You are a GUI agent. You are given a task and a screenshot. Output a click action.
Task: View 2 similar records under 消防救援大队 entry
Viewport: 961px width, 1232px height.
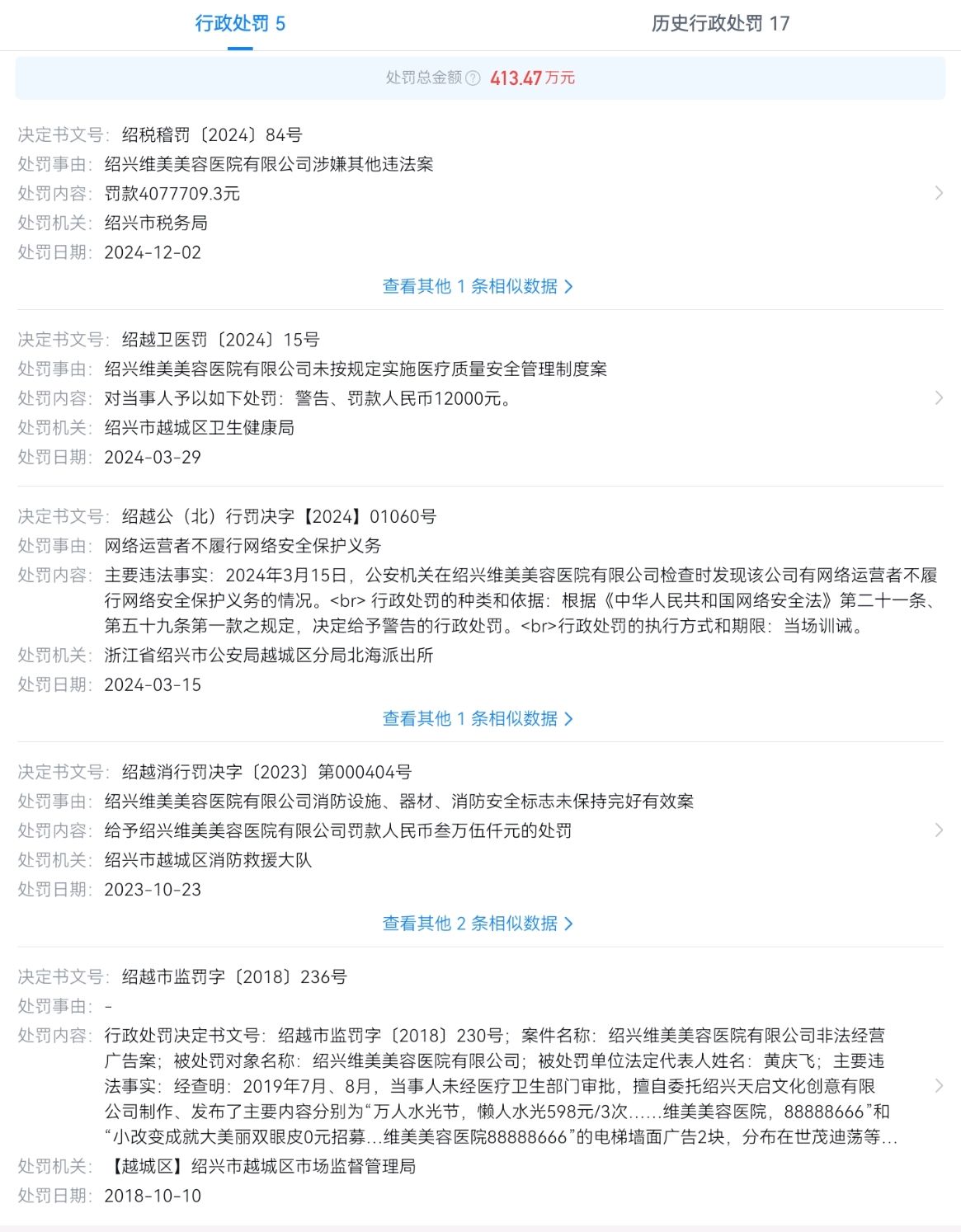coord(478,923)
